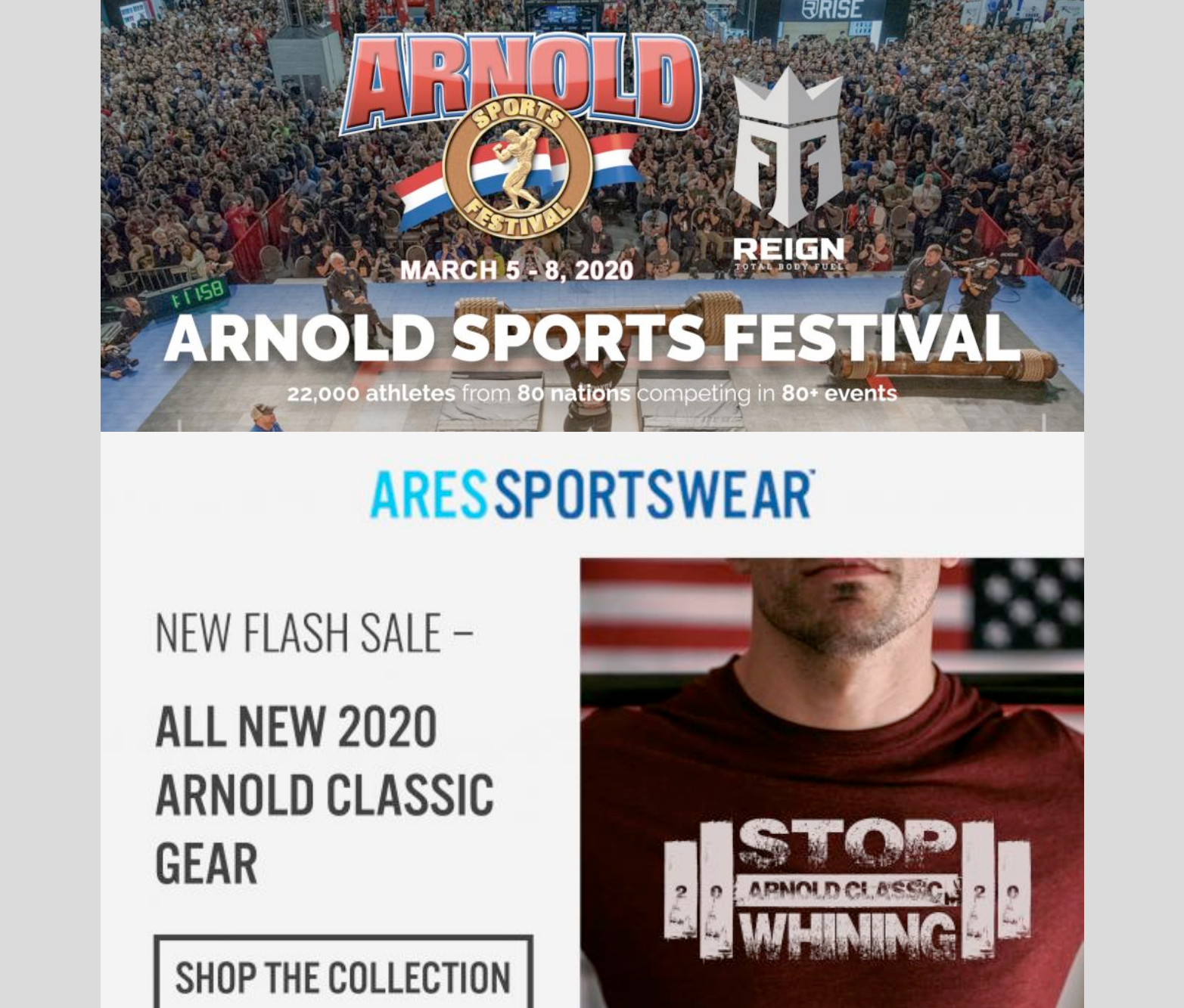Open the Stop Whining shirt image
This screenshot has height=1008, width=1184.
tap(831, 783)
